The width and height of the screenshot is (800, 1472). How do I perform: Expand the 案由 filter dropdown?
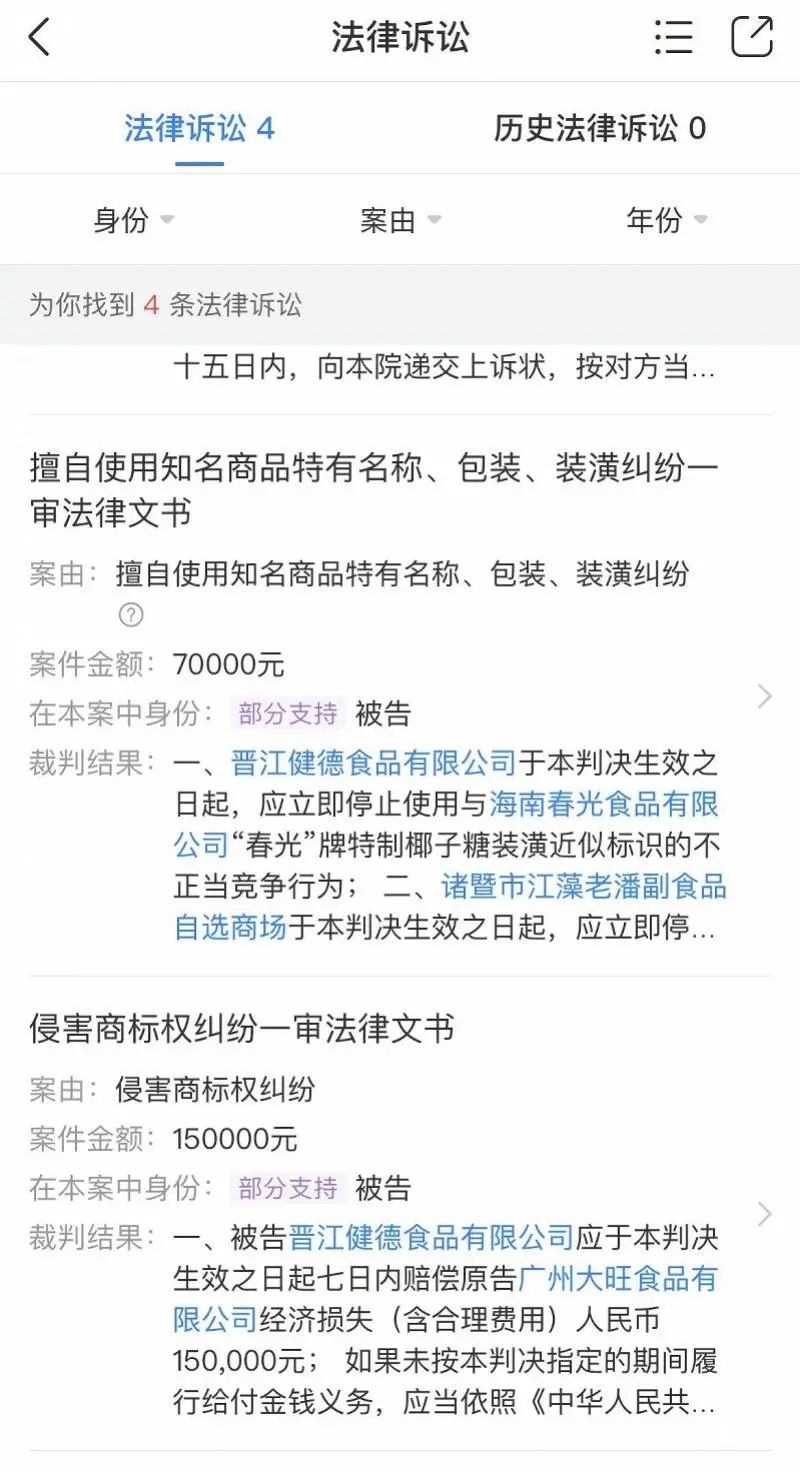[x=400, y=220]
